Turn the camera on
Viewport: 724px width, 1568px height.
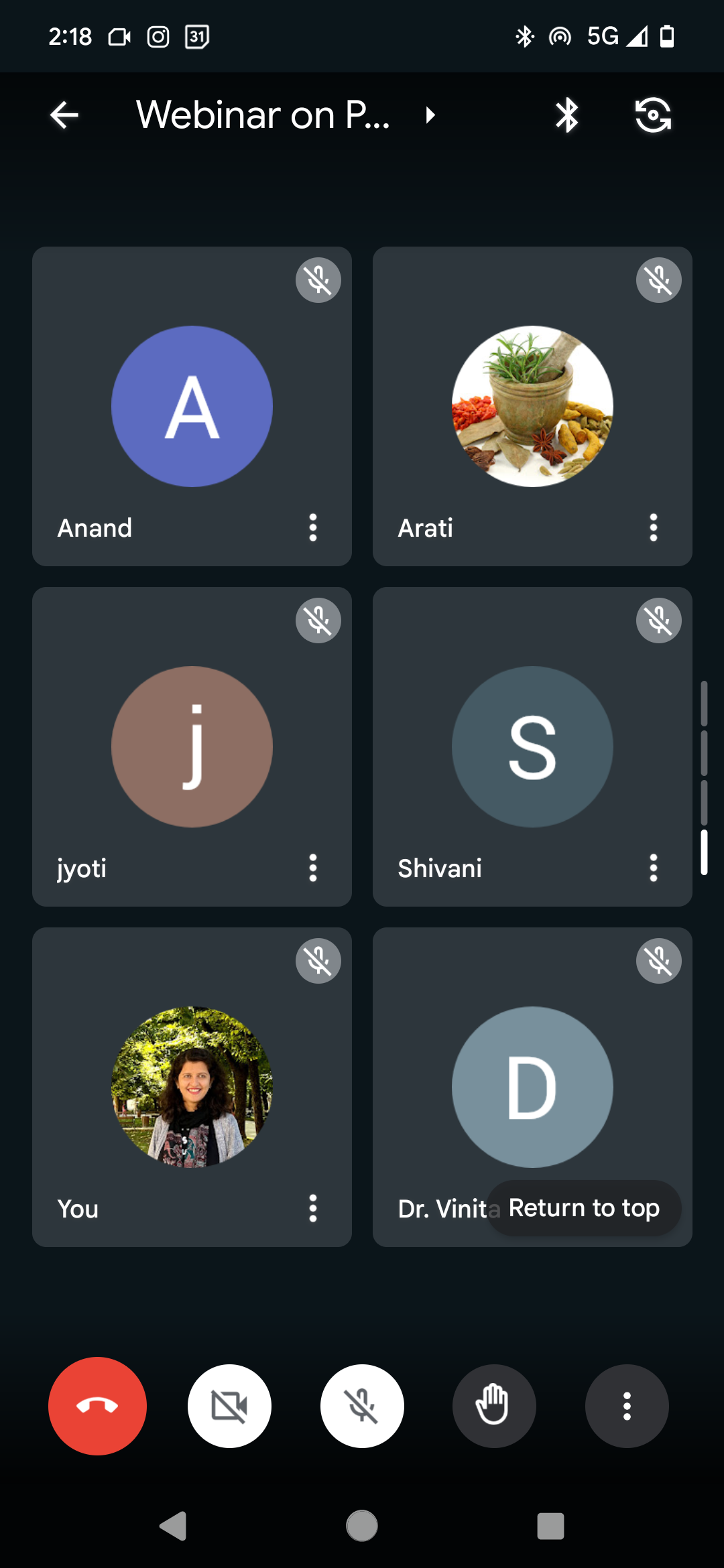tap(229, 1406)
